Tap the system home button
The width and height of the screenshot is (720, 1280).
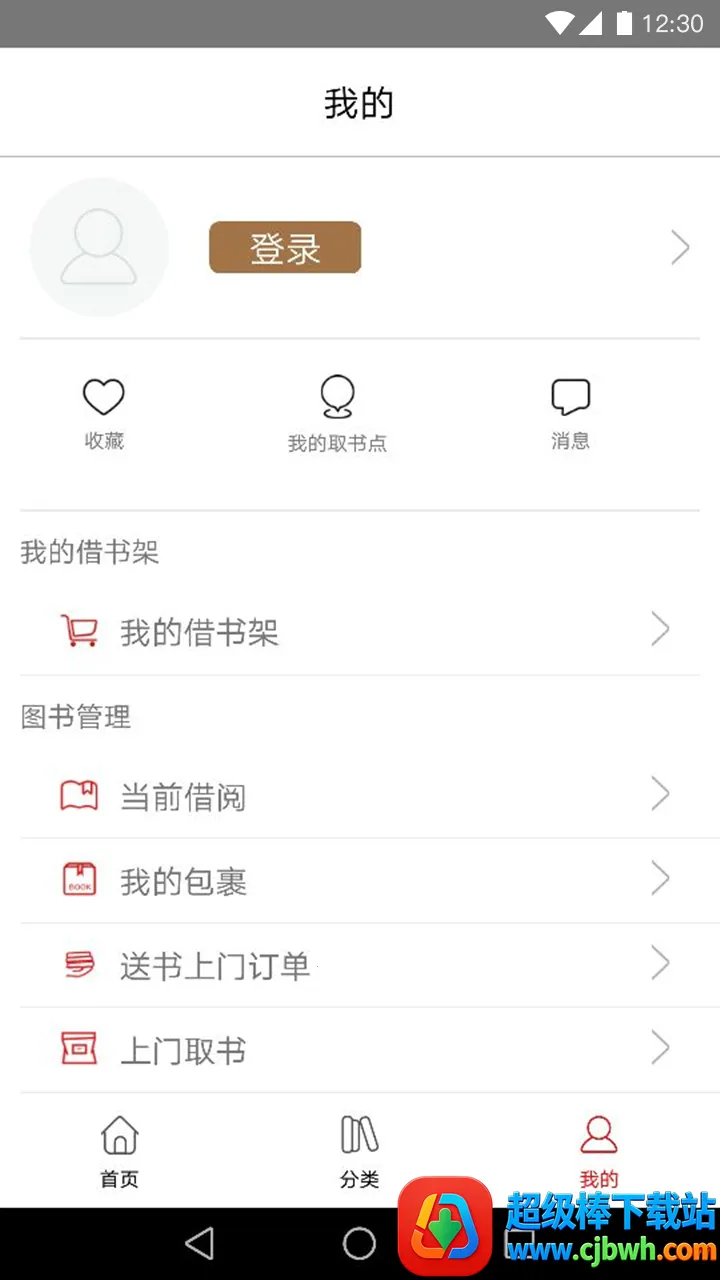pos(359,1243)
